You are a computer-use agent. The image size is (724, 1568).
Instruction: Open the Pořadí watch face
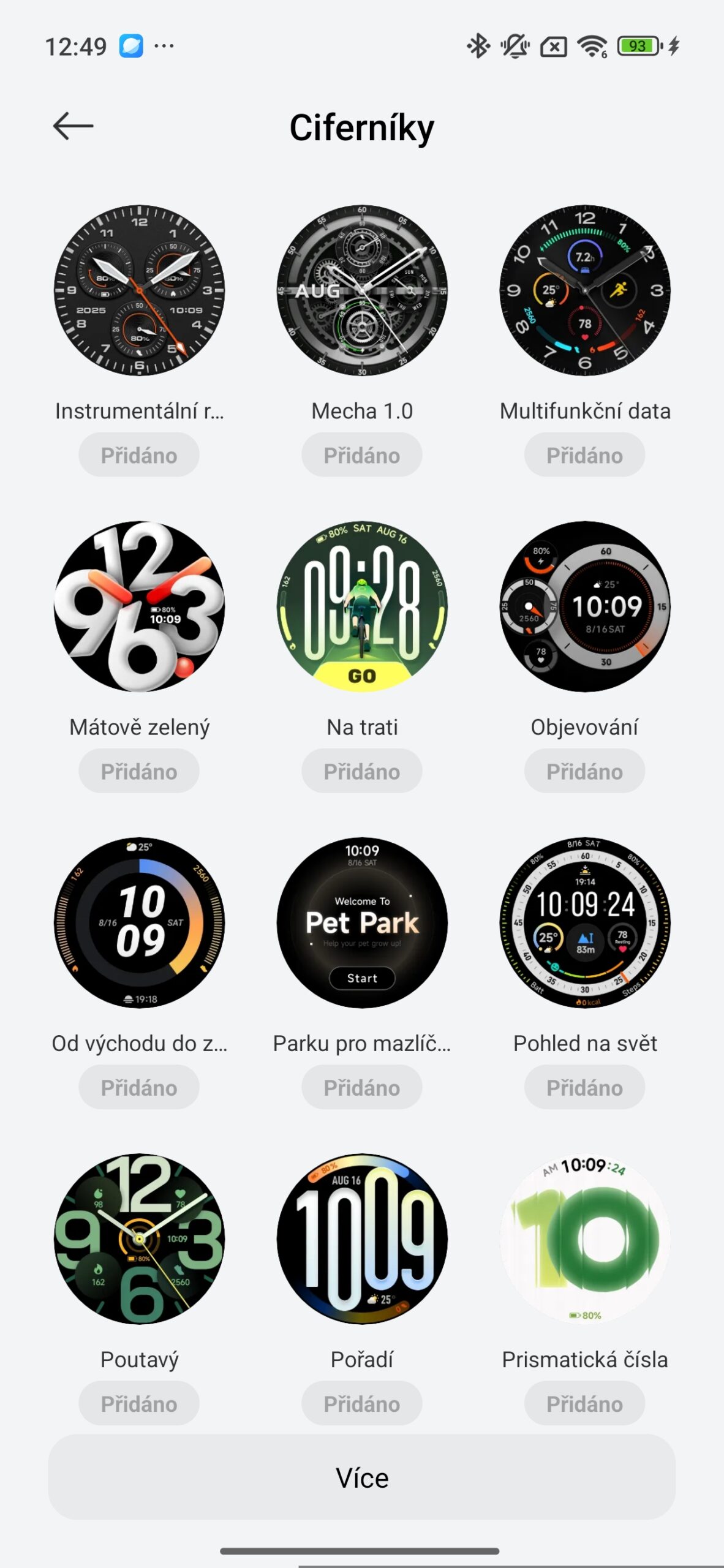362,1238
